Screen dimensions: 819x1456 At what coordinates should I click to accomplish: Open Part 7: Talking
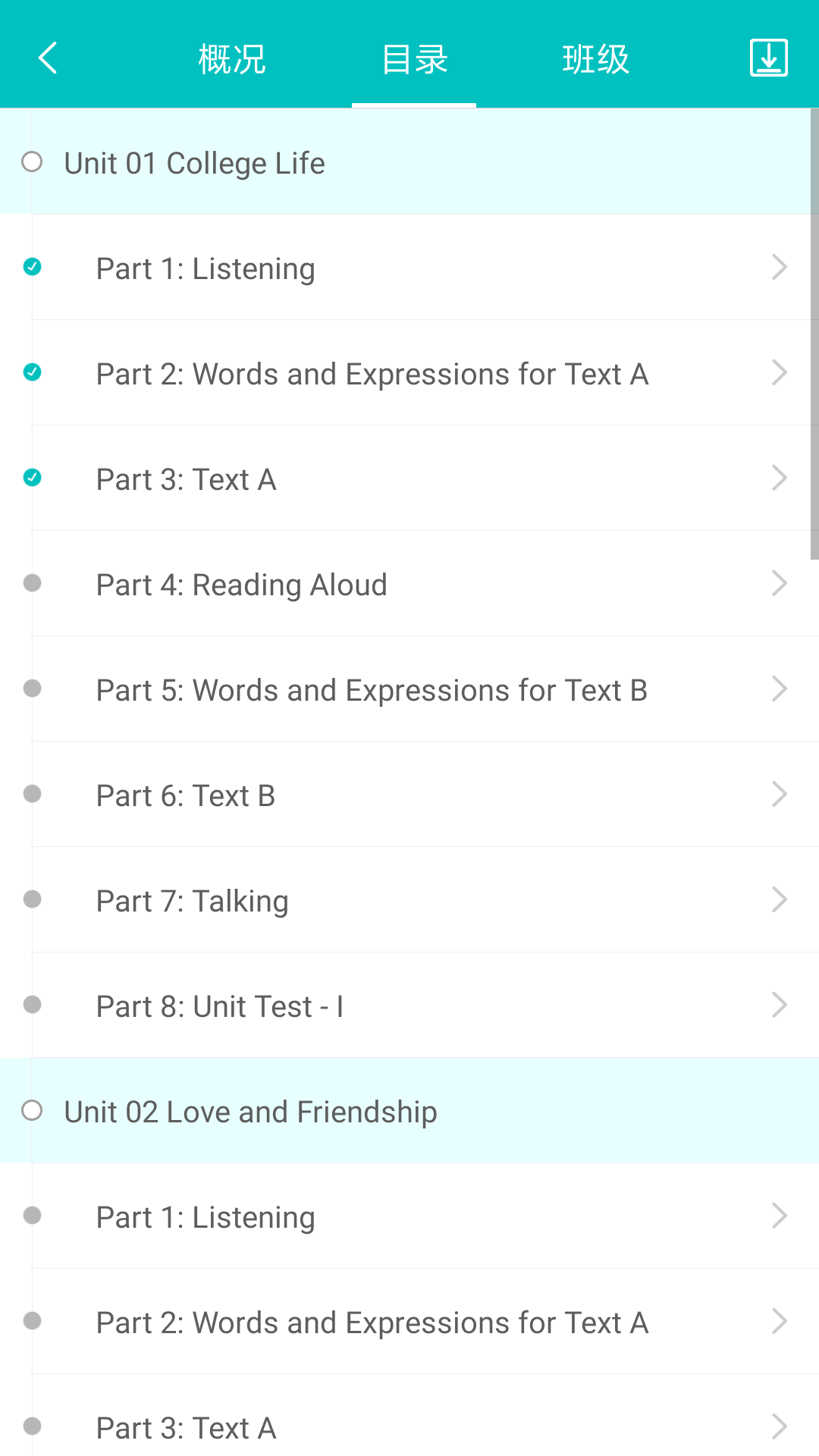tap(409, 900)
